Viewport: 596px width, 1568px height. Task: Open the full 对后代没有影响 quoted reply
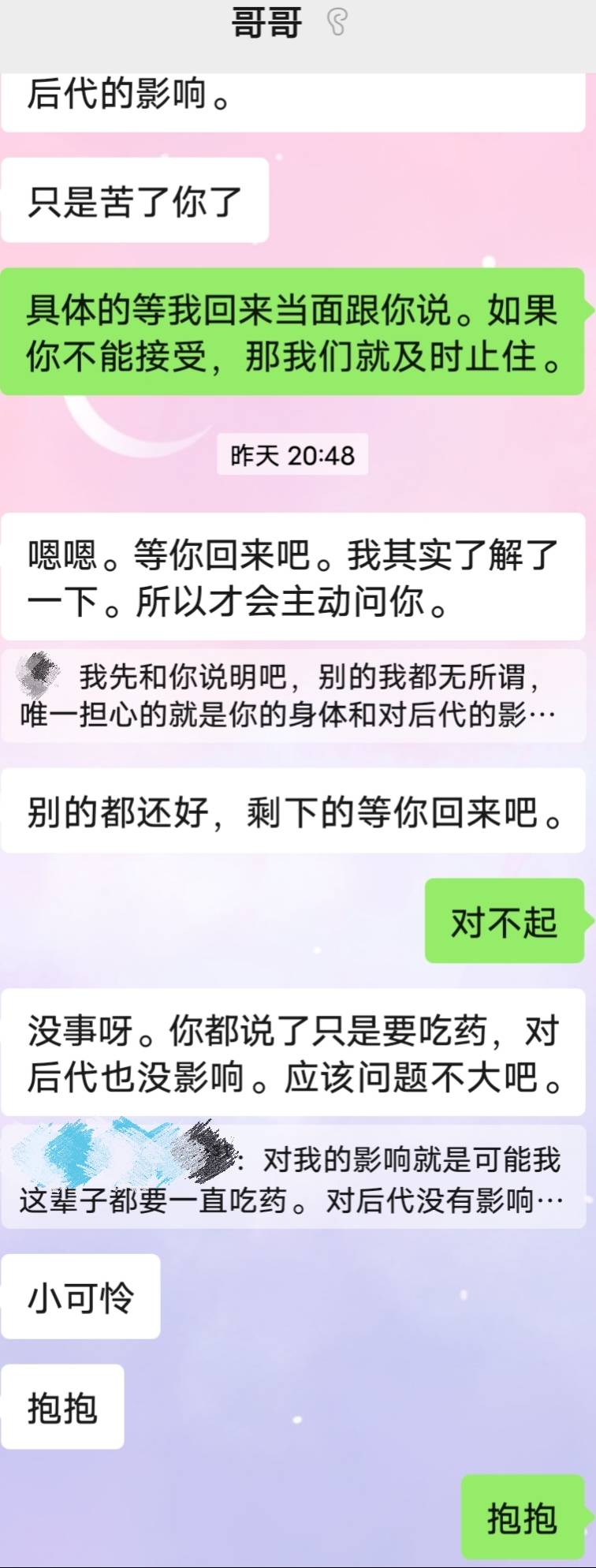(355, 1199)
